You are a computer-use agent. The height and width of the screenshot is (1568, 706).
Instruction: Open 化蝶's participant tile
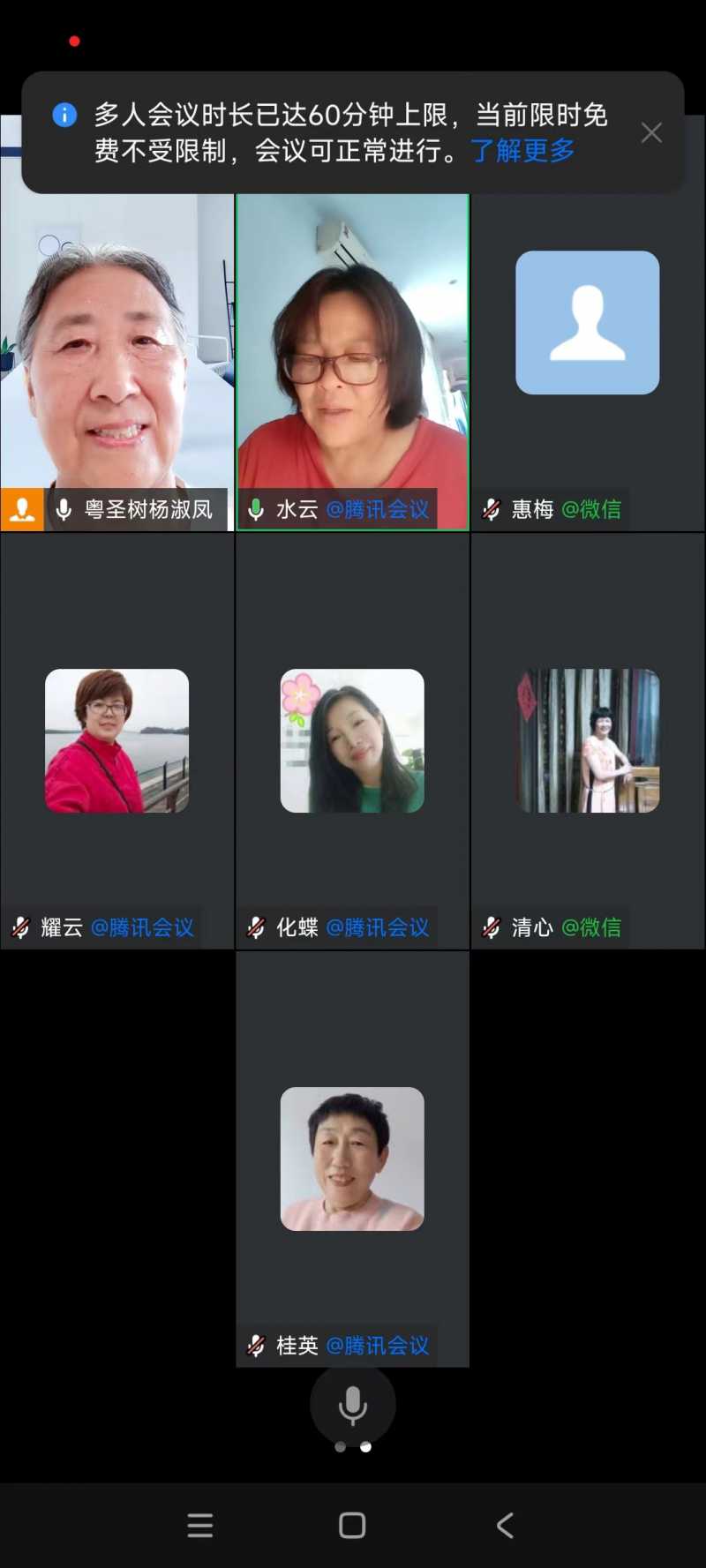coord(352,741)
